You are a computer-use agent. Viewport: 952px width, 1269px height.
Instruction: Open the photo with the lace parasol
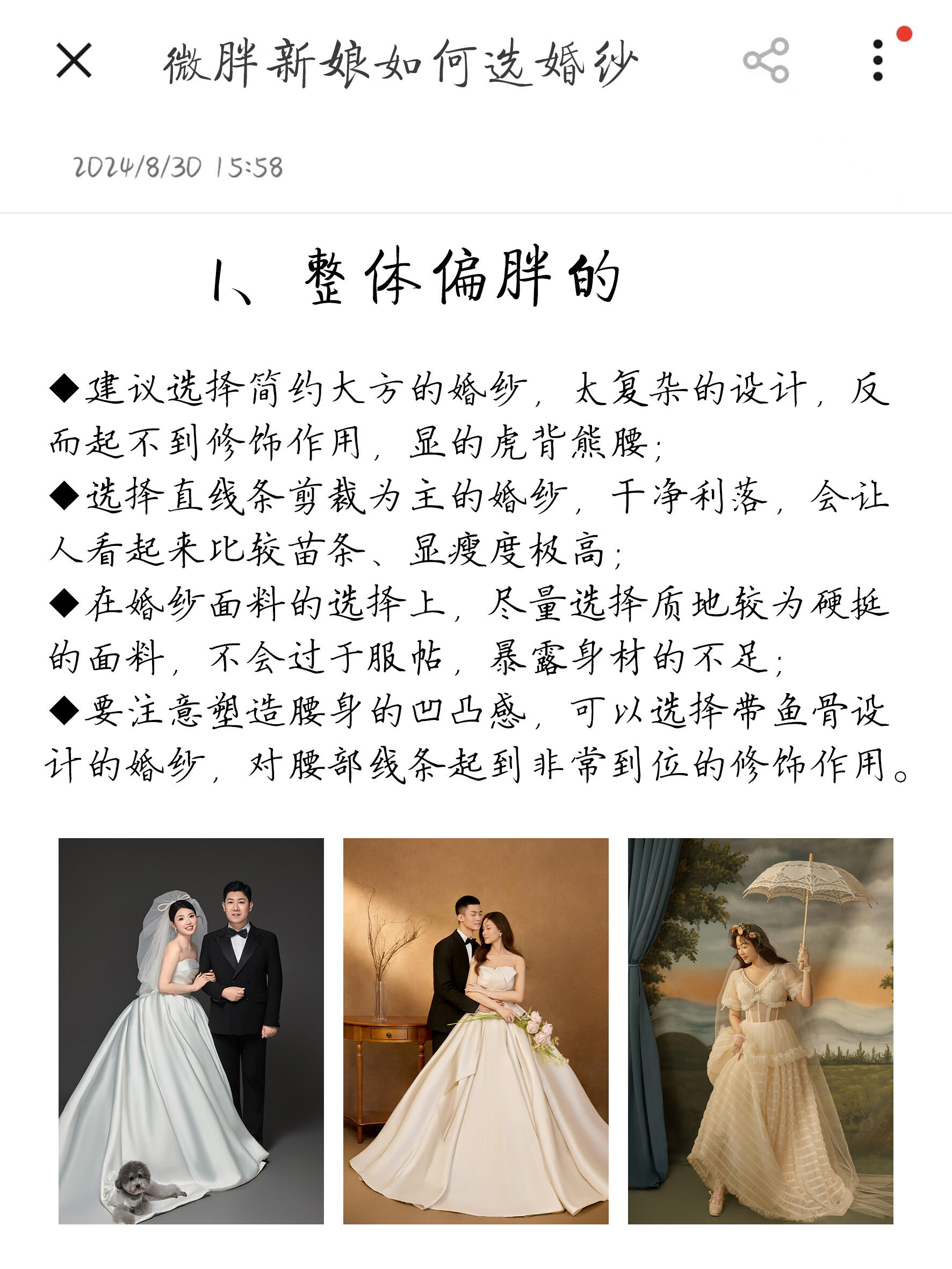pos(760,1030)
